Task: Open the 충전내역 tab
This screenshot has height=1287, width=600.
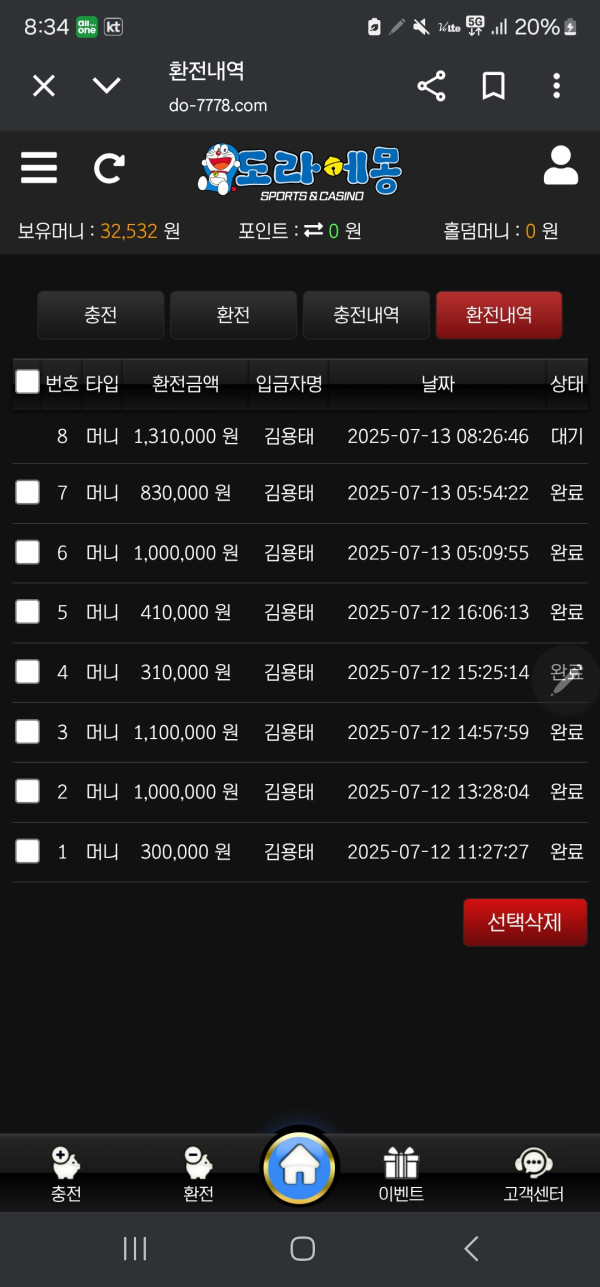Action: tap(366, 315)
